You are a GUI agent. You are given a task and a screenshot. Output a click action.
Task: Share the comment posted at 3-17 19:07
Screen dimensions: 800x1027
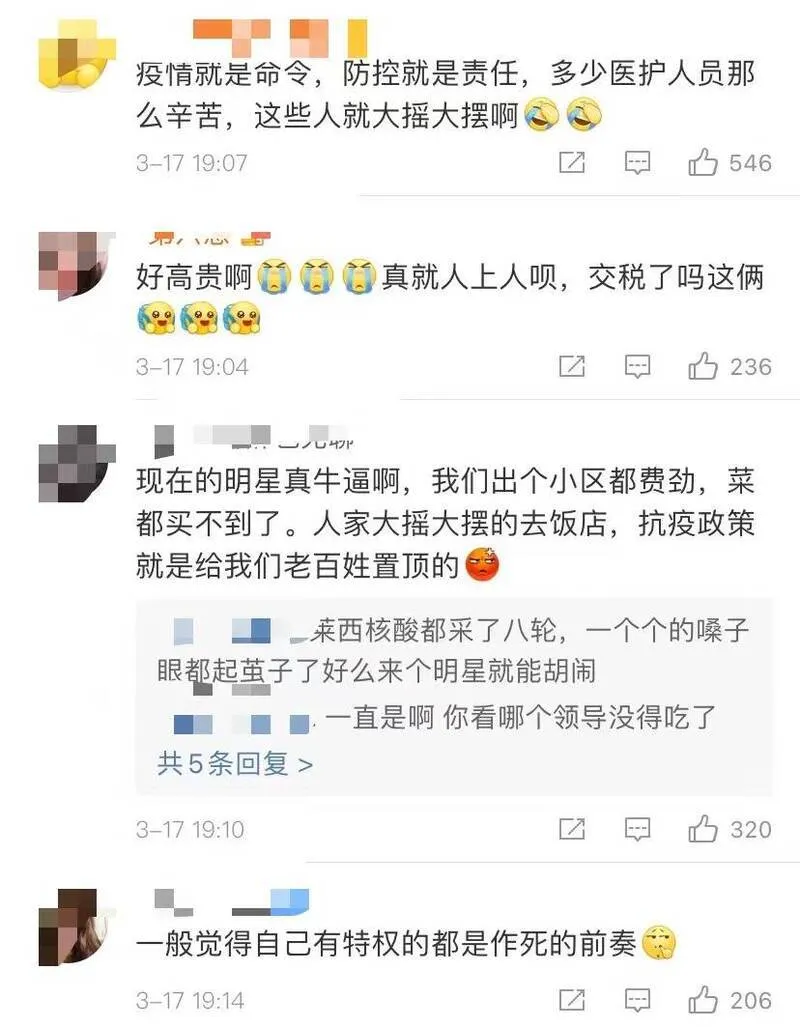pos(571,163)
